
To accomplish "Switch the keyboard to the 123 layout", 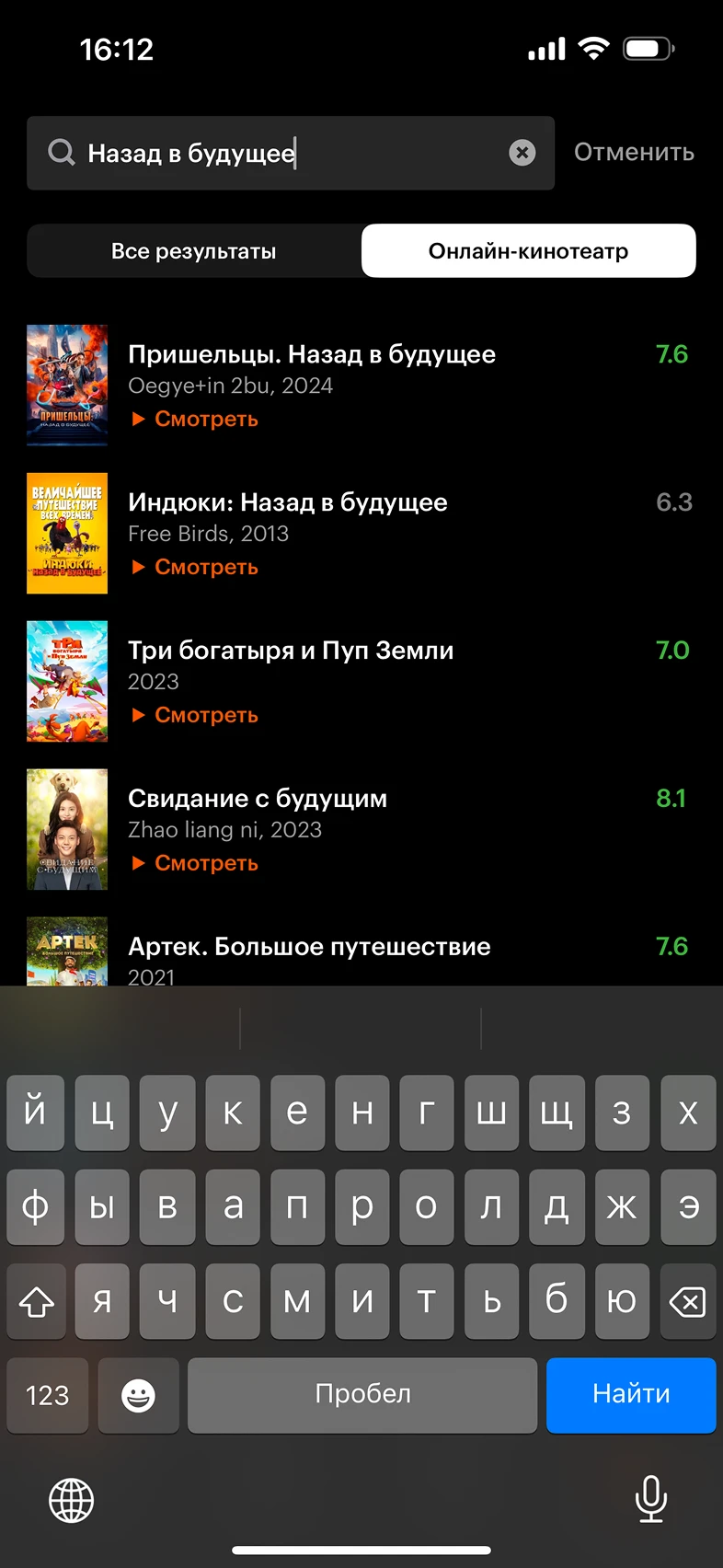I will pyautogui.click(x=48, y=1395).
